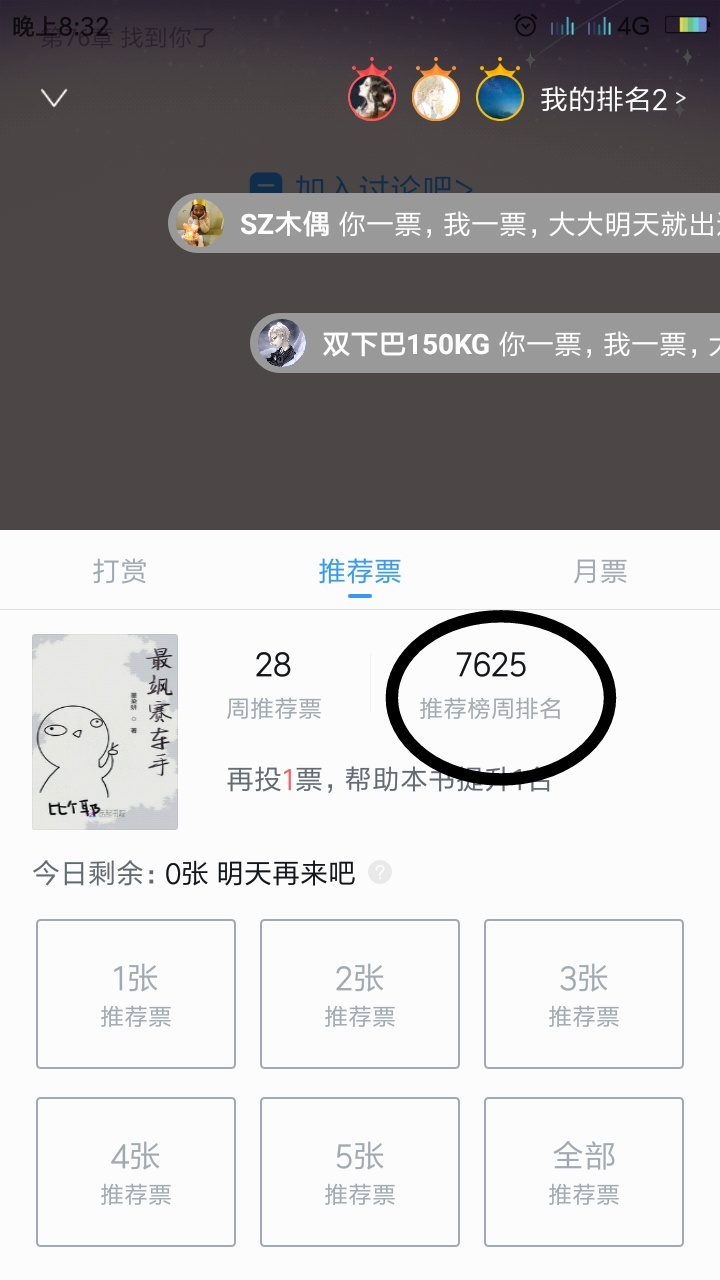720x1280 pixels.
Task: Choose 5张 推荐票 option
Action: click(x=360, y=1172)
